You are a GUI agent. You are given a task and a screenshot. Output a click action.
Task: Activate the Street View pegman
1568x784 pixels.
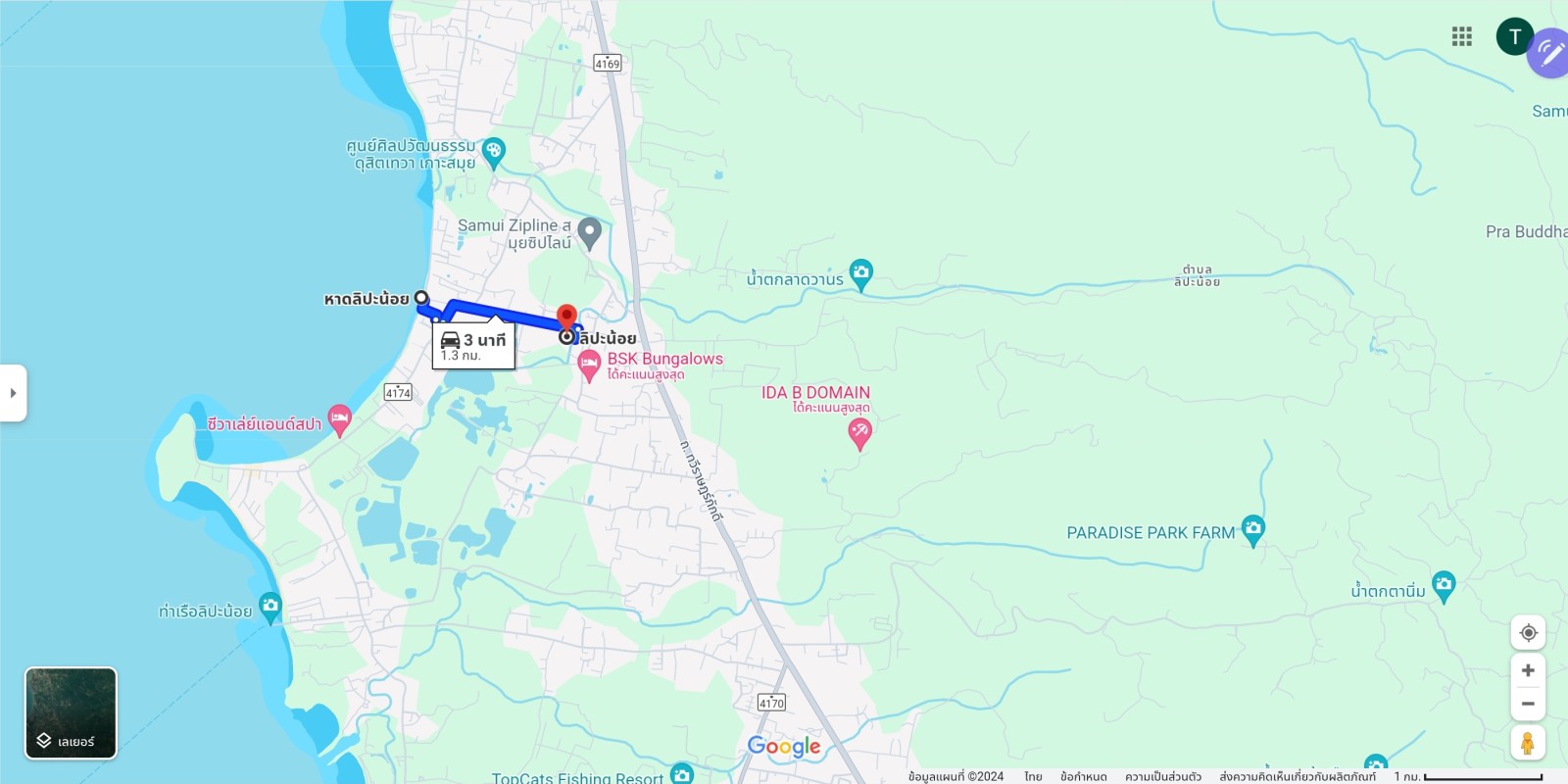[x=1527, y=743]
